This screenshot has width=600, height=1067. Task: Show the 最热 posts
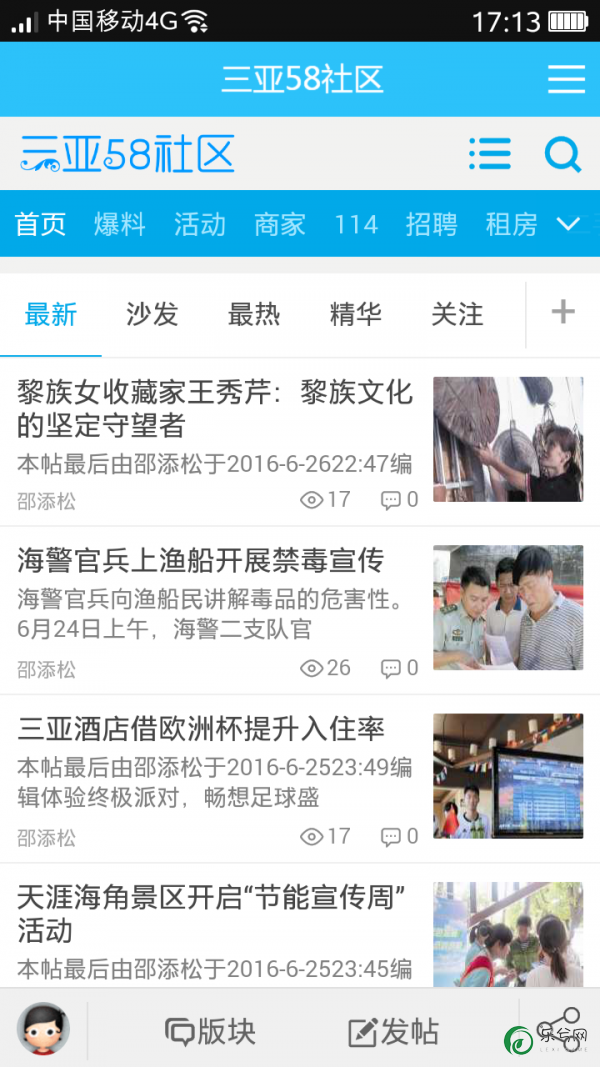tap(254, 314)
